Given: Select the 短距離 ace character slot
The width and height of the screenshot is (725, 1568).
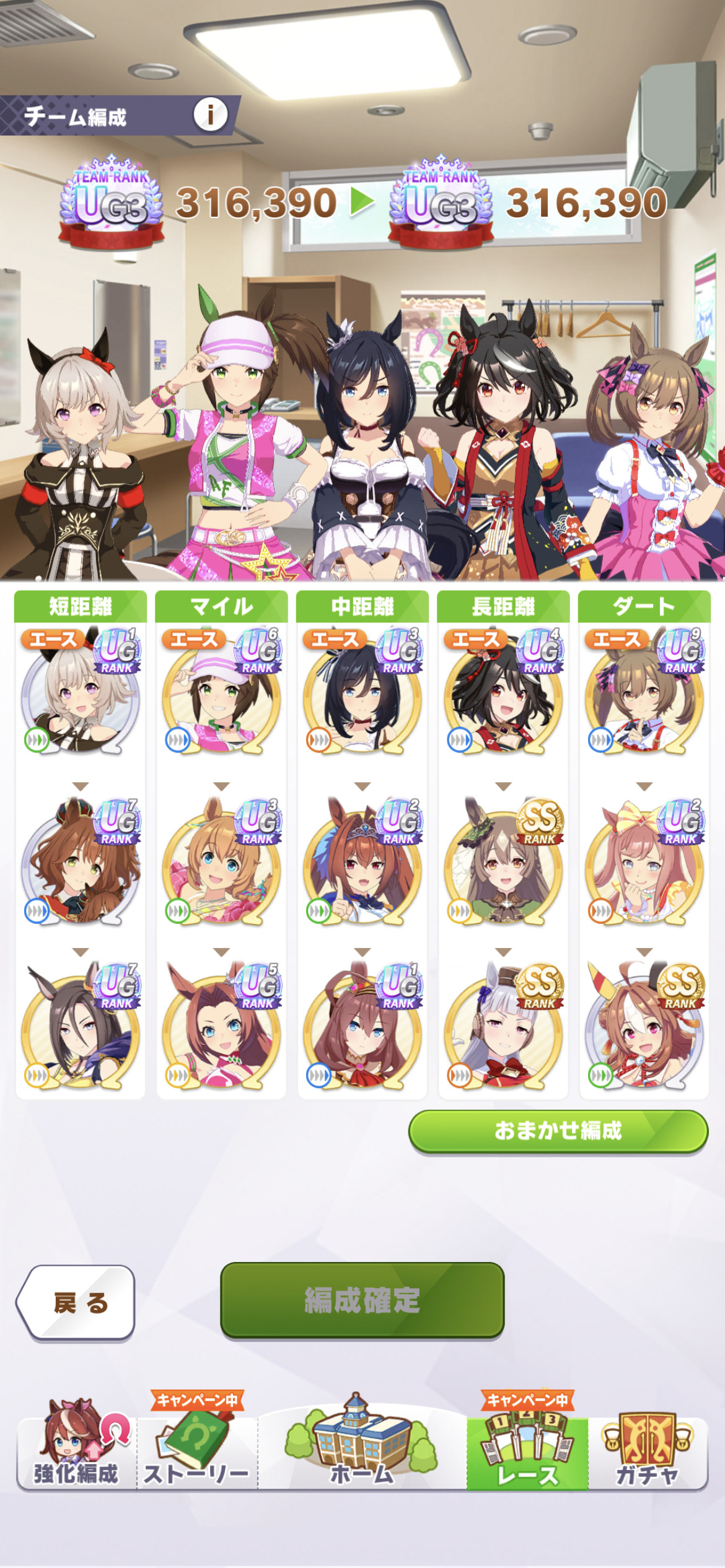Looking at the screenshot, I should click(x=81, y=692).
